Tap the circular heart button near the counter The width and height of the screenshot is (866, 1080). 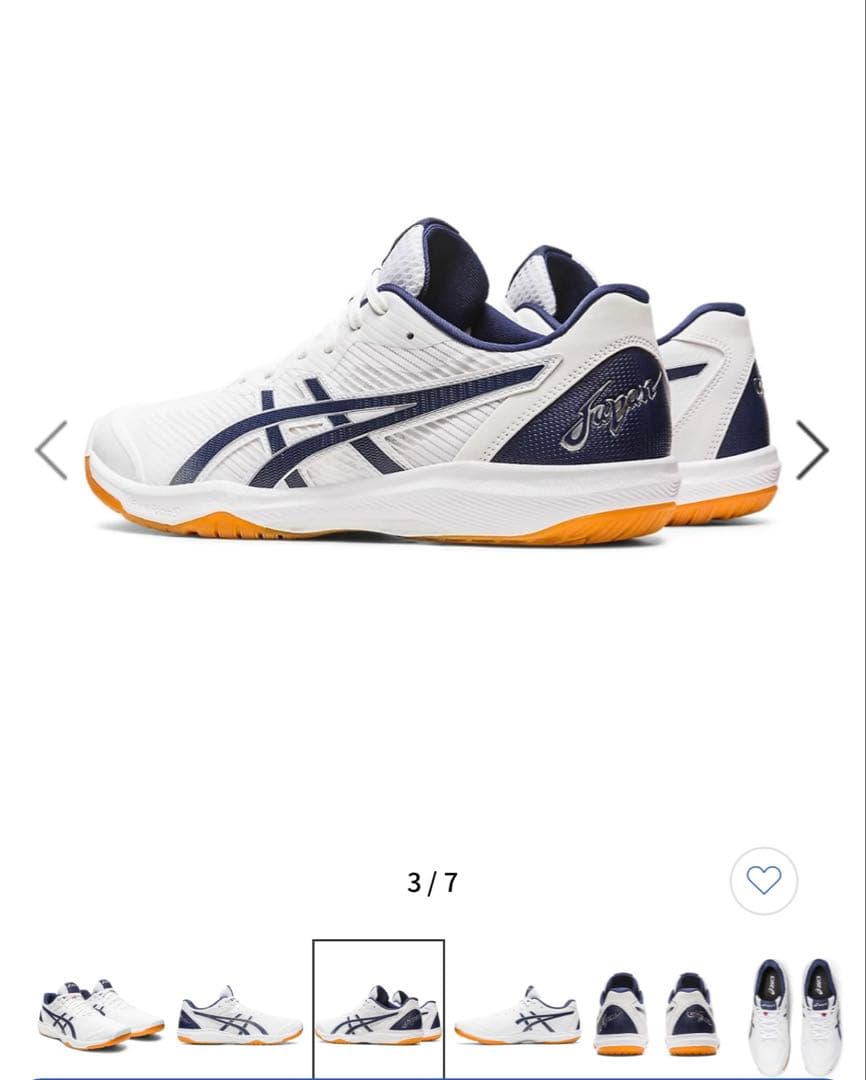click(x=764, y=879)
